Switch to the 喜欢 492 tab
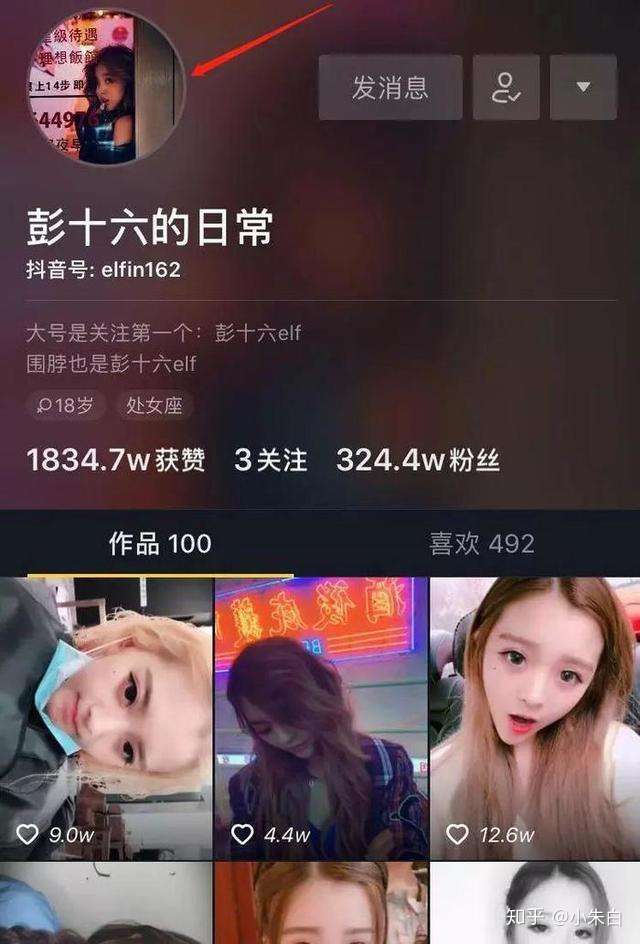 click(x=481, y=544)
